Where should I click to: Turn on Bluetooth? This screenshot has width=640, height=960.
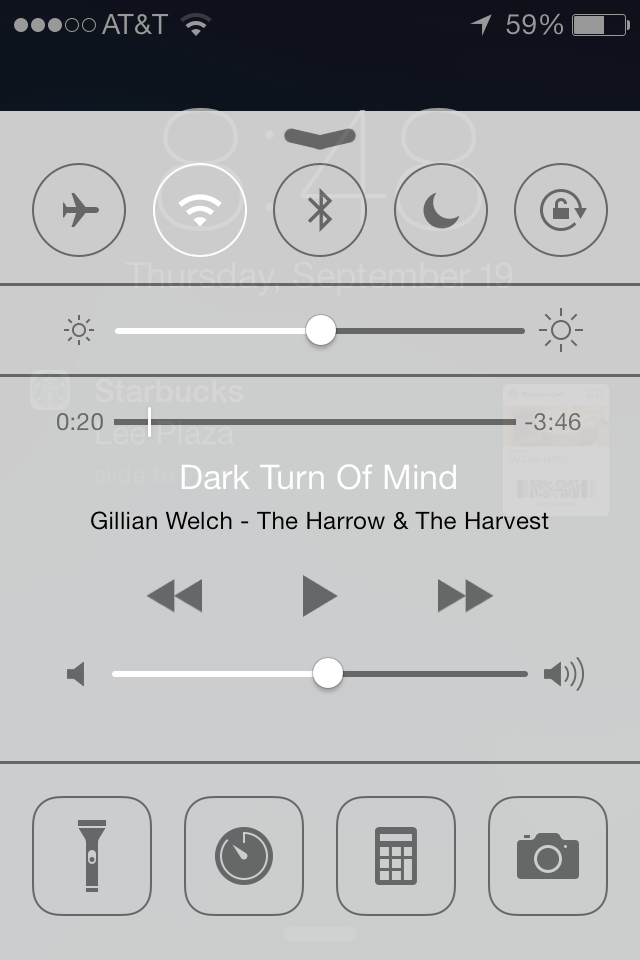[319, 210]
